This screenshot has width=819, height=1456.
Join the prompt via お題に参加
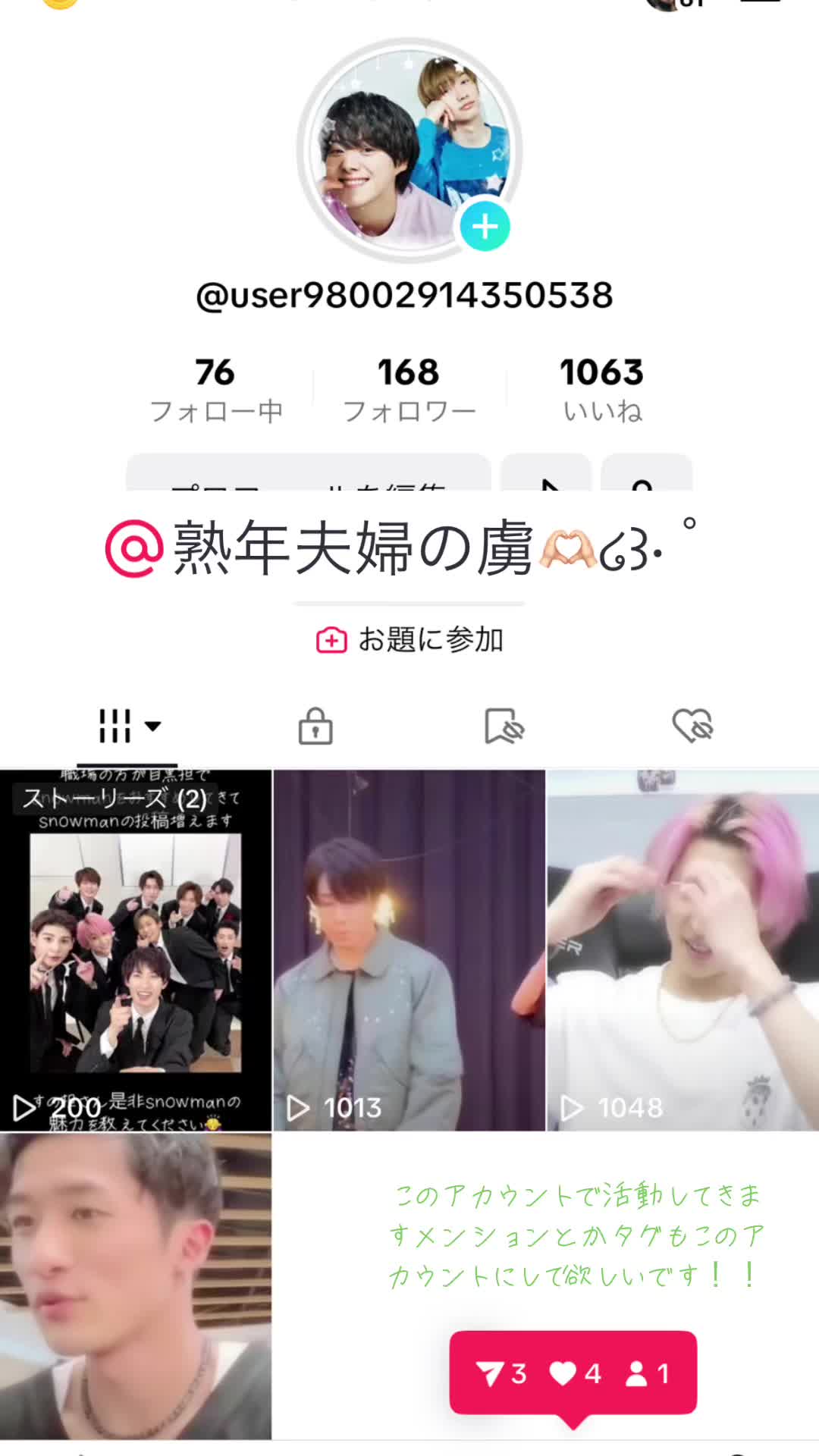tap(409, 640)
